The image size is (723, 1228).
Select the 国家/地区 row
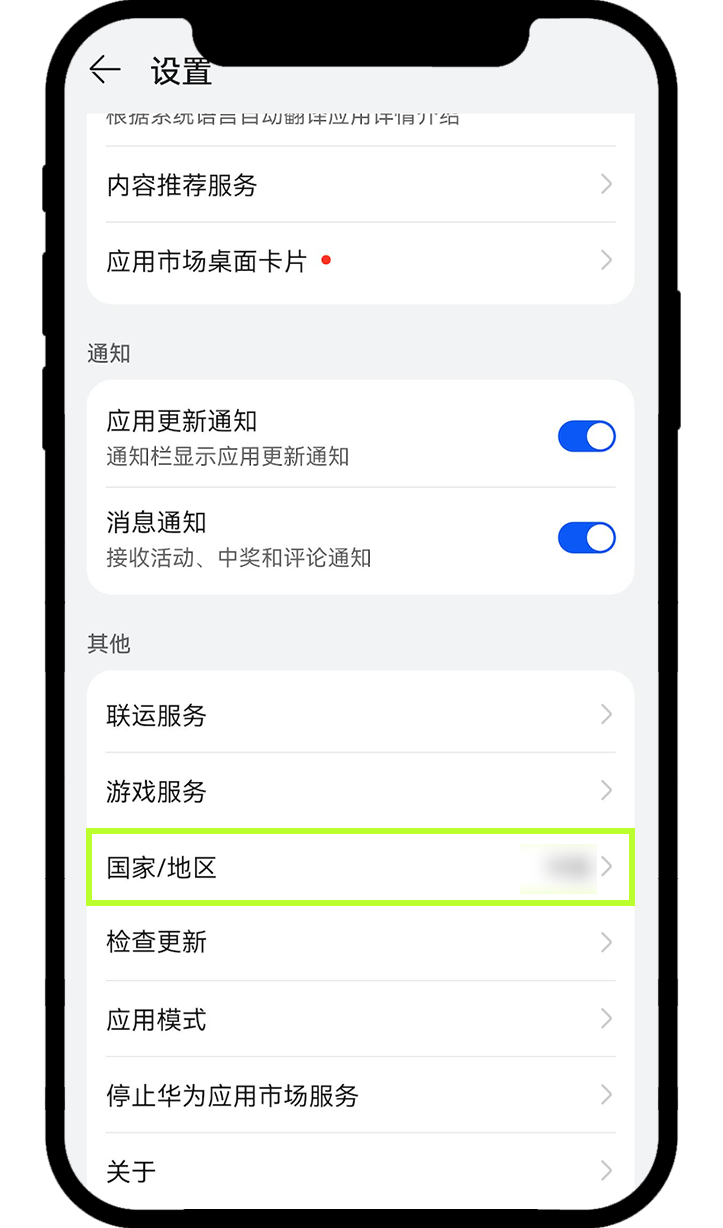[x=360, y=867]
